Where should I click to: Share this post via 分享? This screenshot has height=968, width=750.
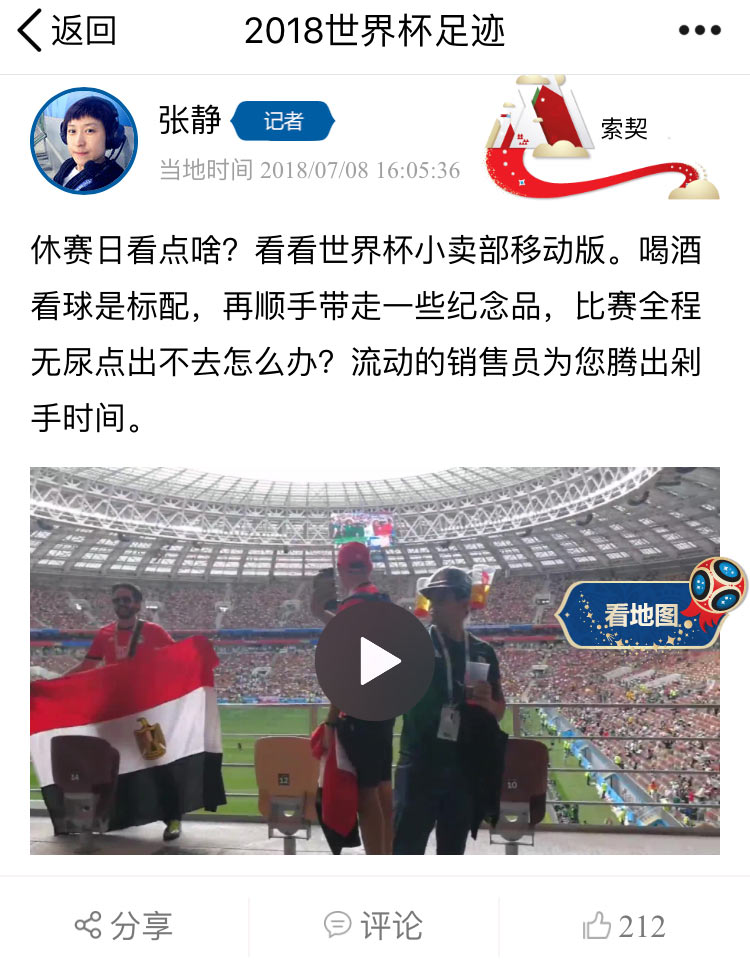point(125,926)
